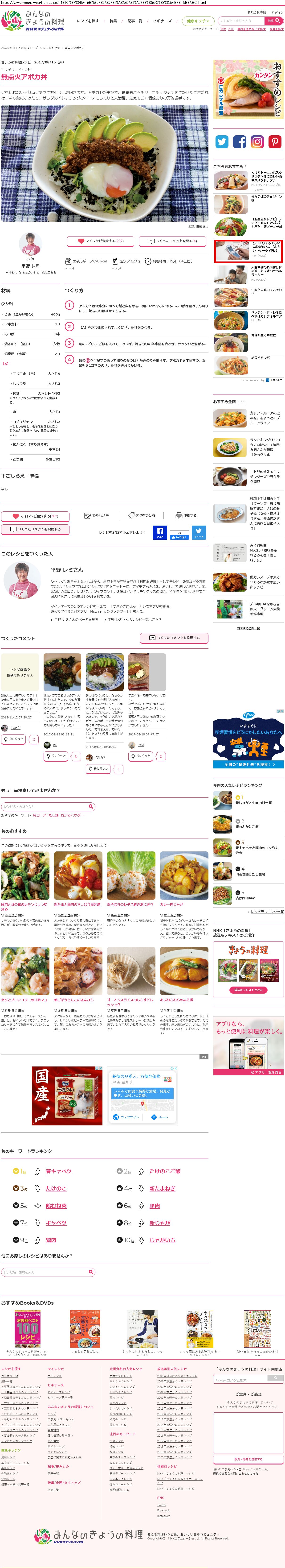The width and height of the screenshot is (285, 1568).
Task: Post a comment via つくったコメントを投稿する button
Action: coord(174,638)
